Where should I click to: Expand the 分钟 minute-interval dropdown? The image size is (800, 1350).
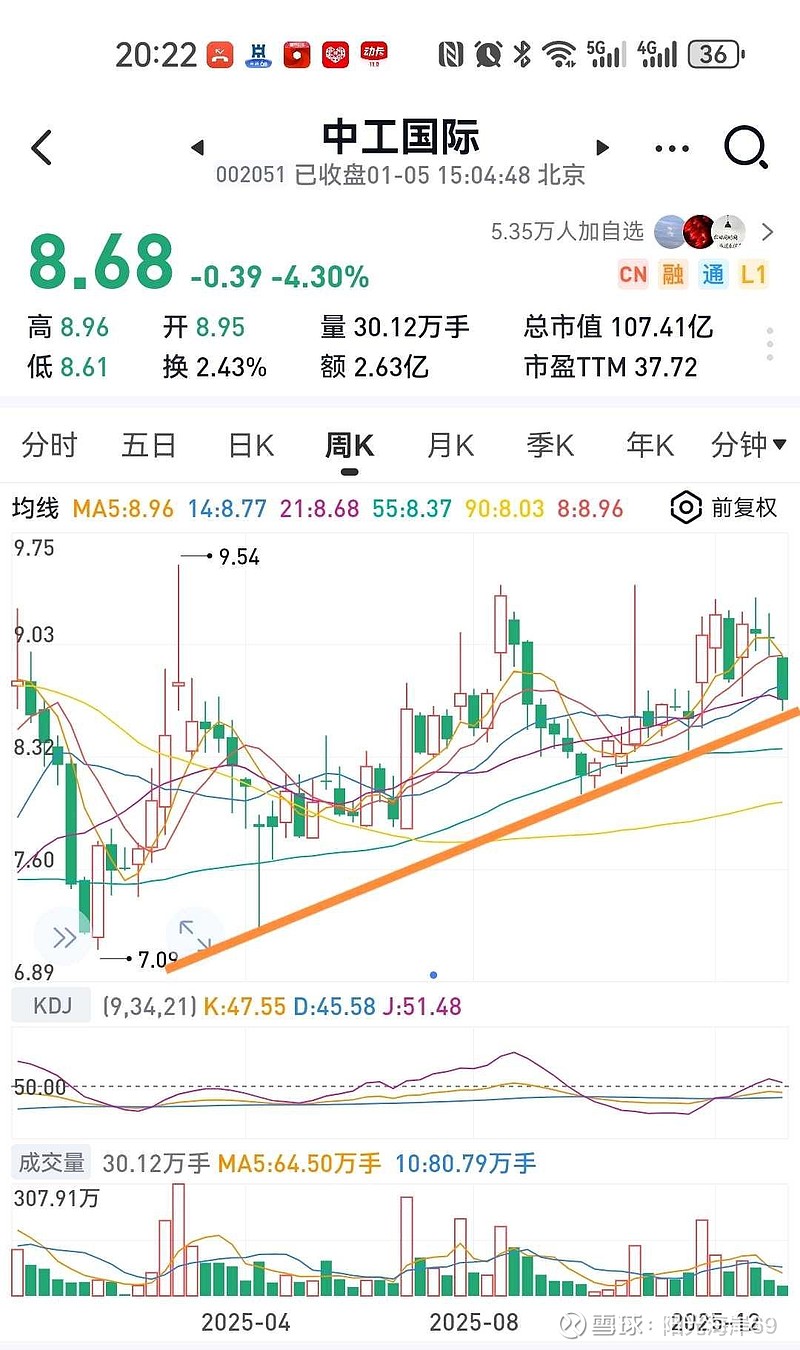click(748, 445)
